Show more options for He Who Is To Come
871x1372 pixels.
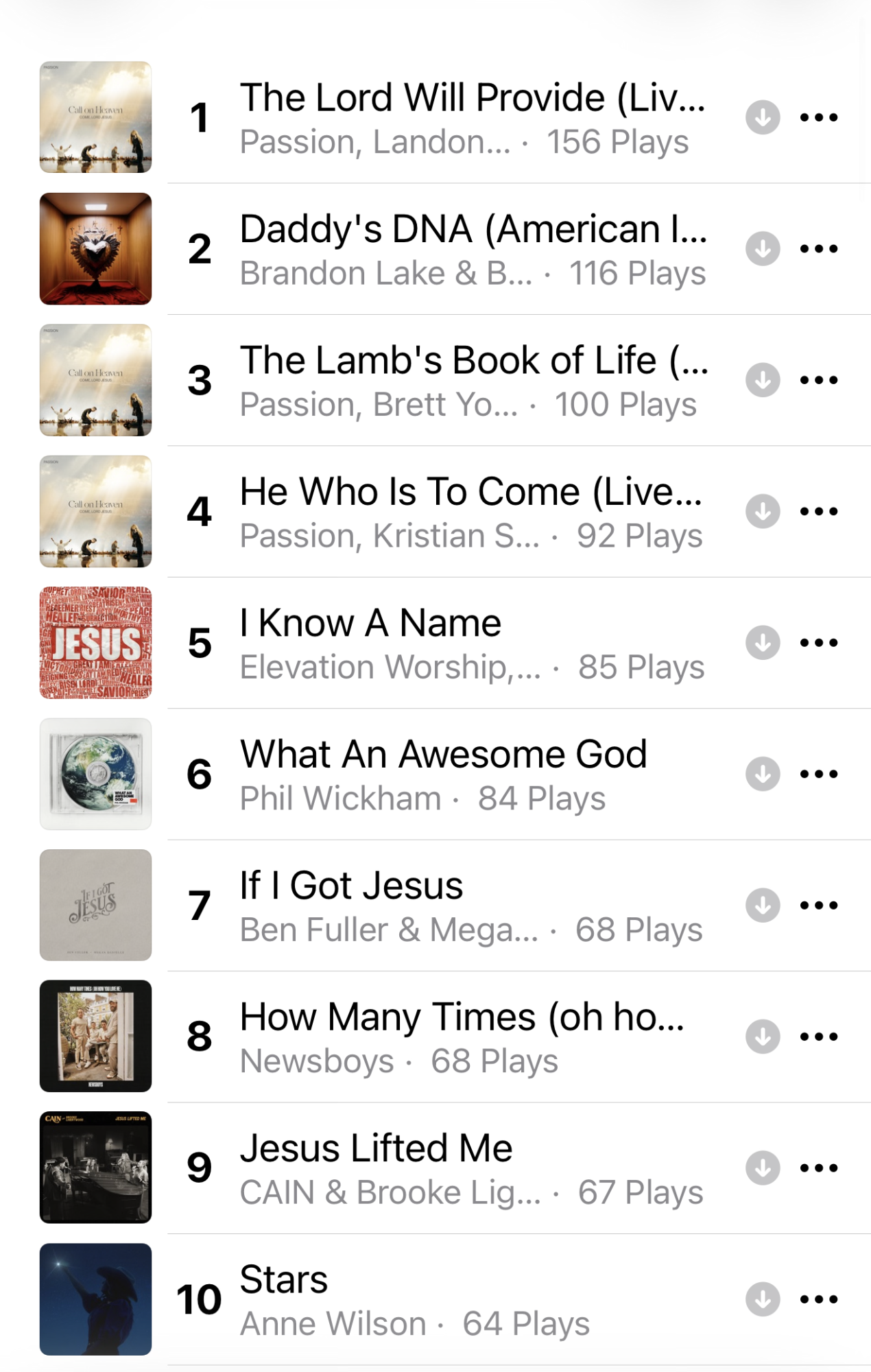819,511
